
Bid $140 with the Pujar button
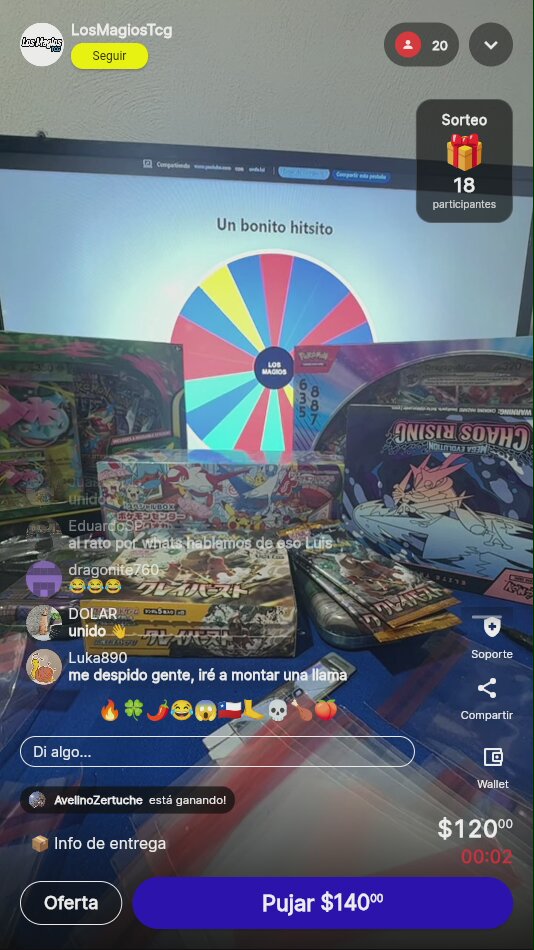(x=322, y=903)
